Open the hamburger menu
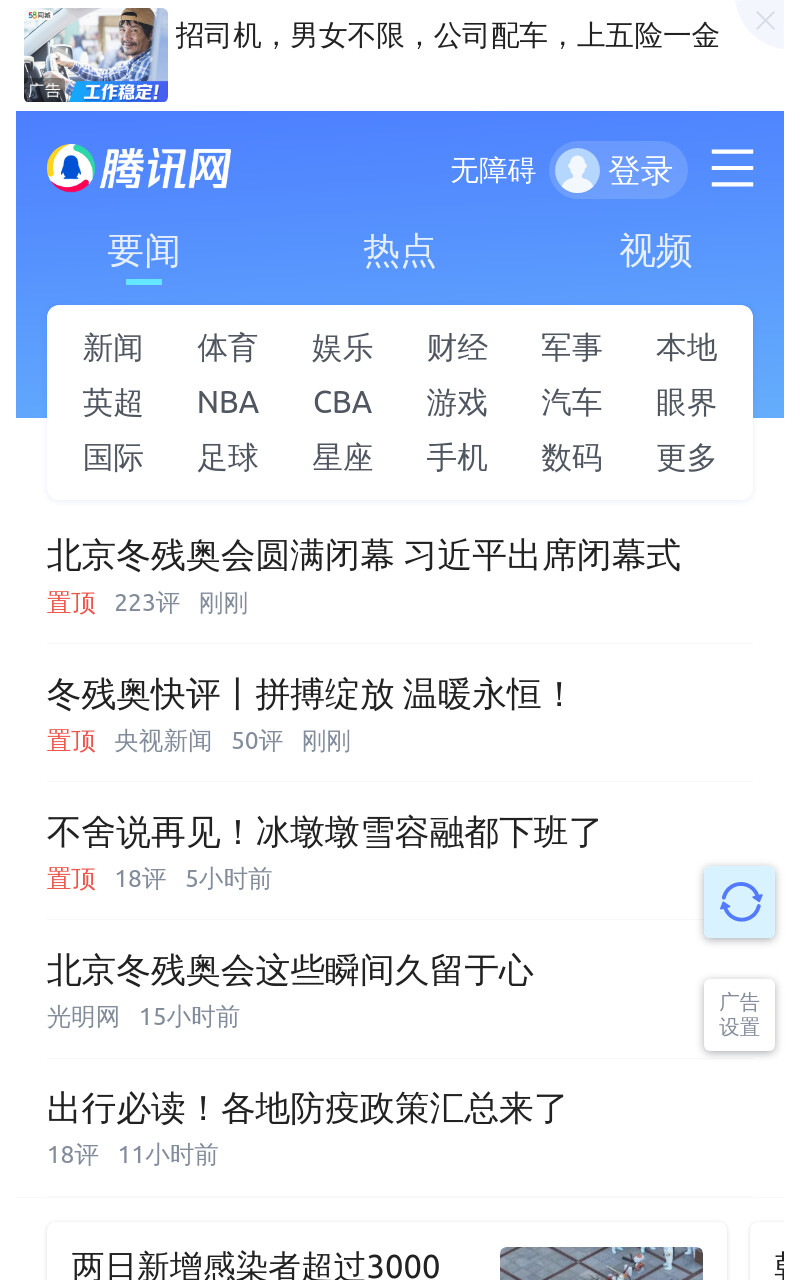This screenshot has height=1280, width=800. coord(732,168)
